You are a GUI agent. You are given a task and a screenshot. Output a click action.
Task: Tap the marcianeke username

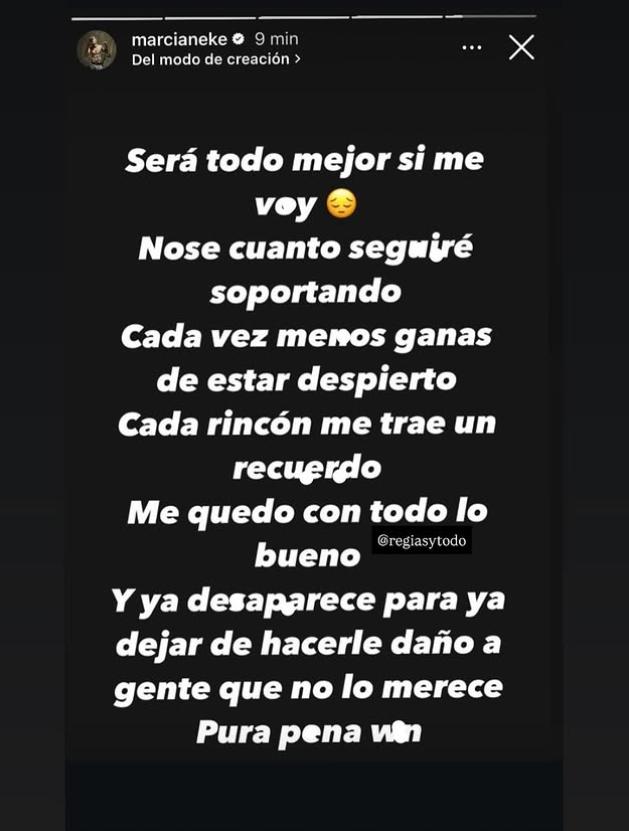(179, 39)
